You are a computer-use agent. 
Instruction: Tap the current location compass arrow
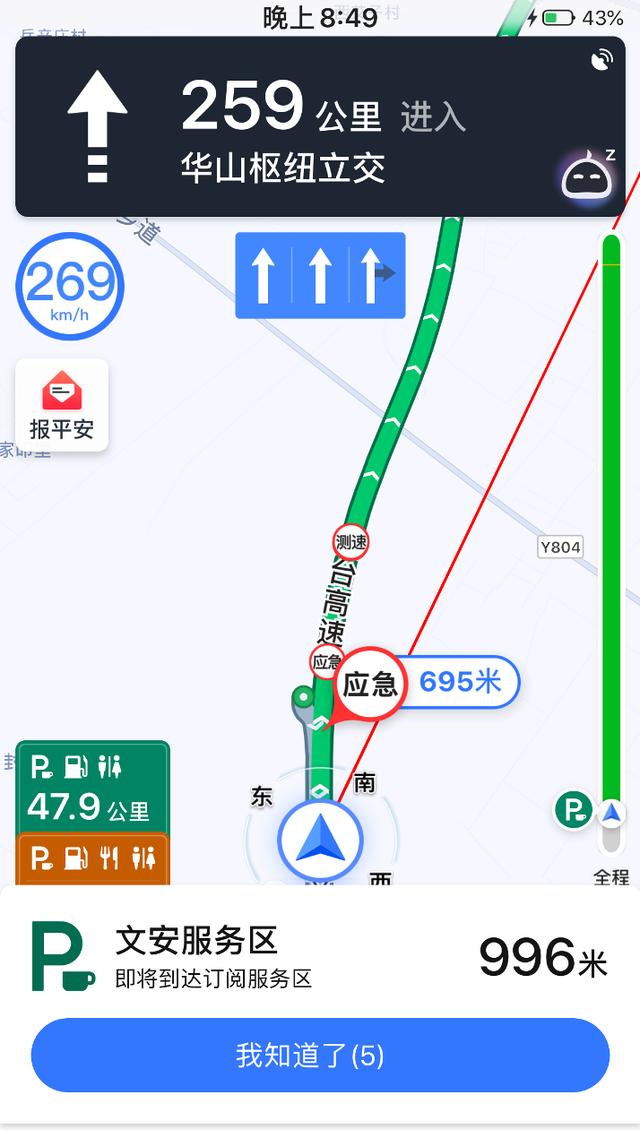tap(320, 841)
